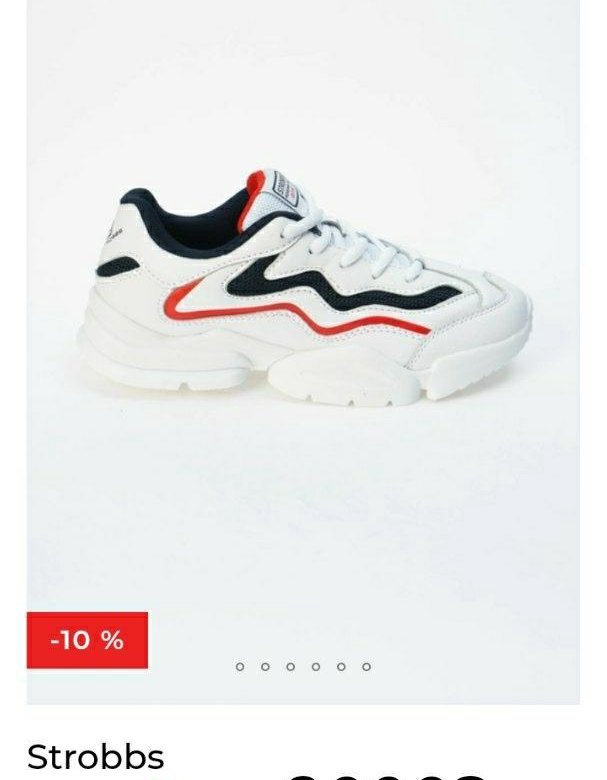Tap the first image carousel dot
Image resolution: width=607 pixels, height=780 pixels.
[x=240, y=666]
